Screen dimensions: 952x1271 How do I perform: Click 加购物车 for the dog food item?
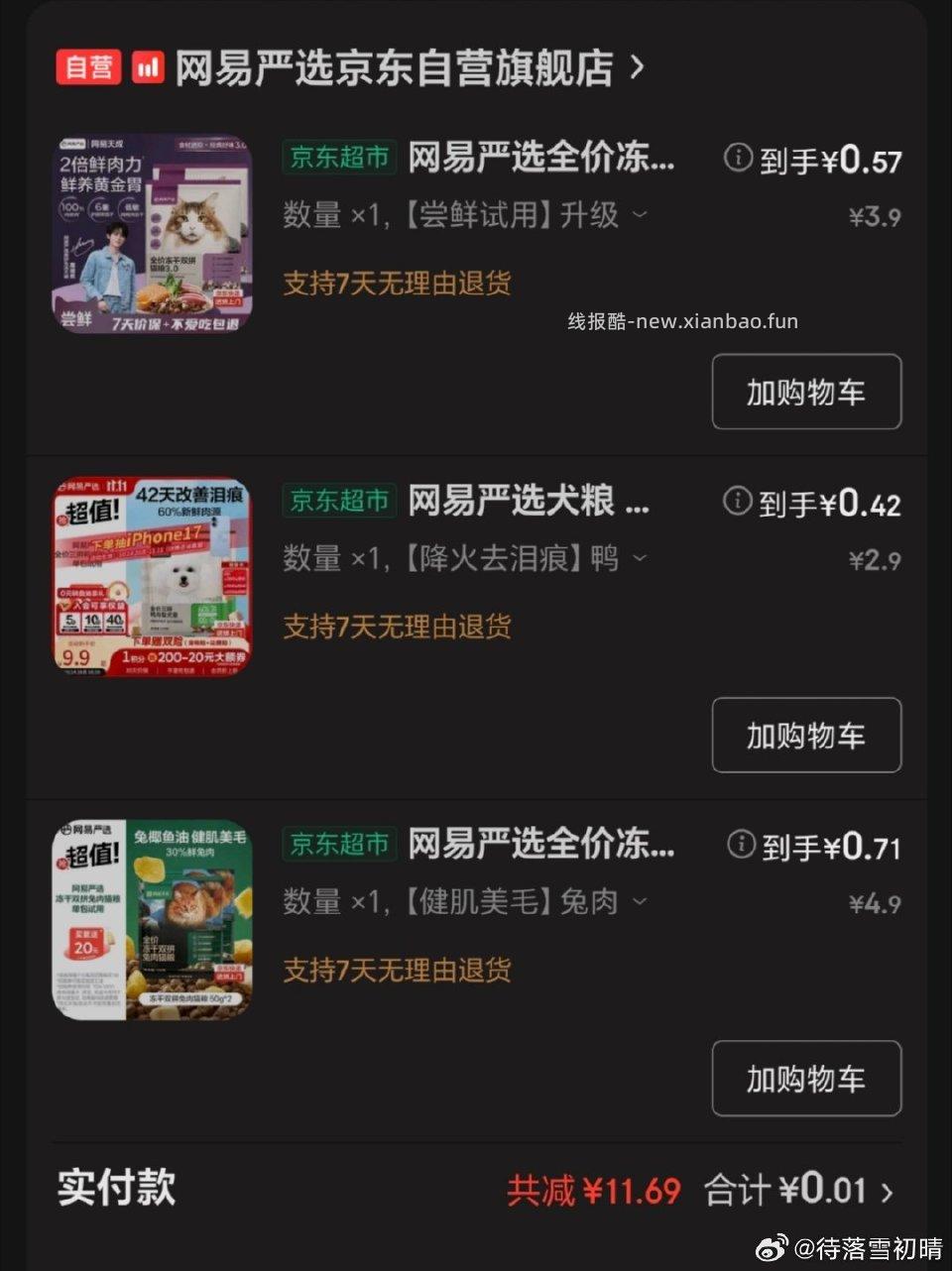point(806,736)
